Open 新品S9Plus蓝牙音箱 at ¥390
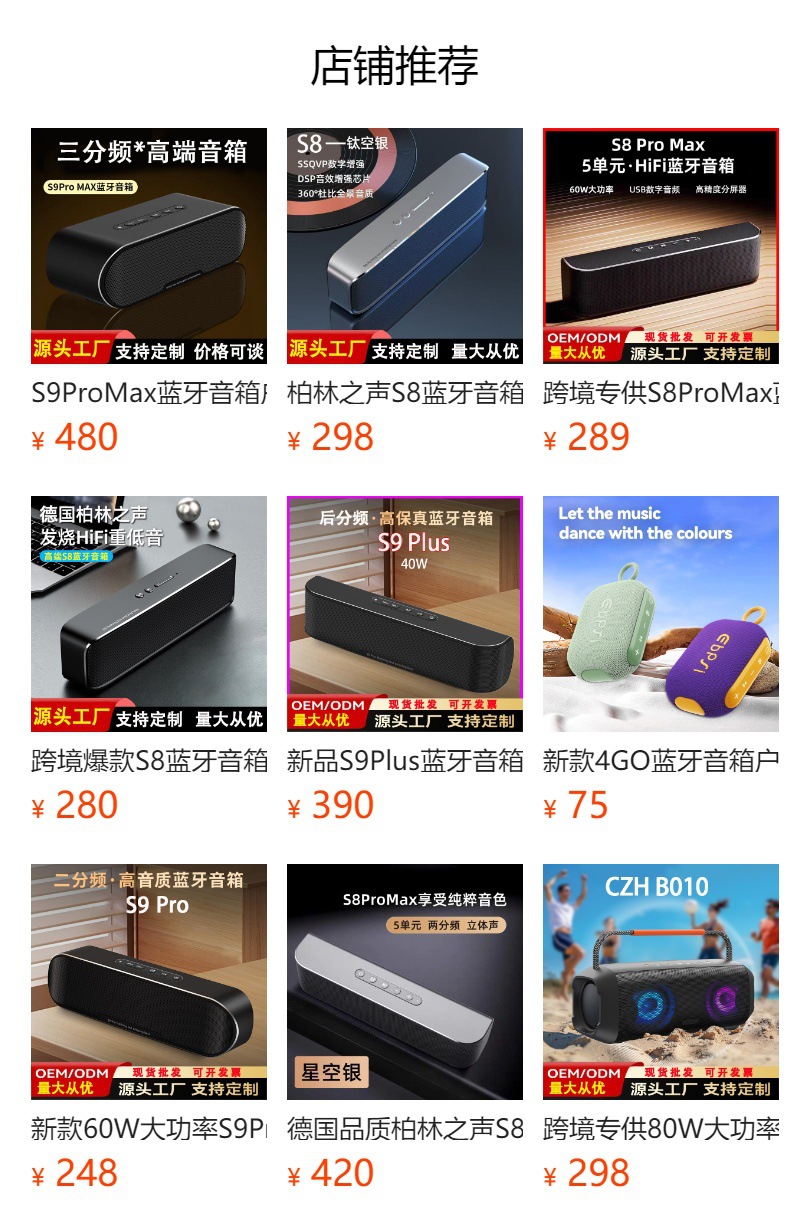790x1232 pixels. point(405,614)
